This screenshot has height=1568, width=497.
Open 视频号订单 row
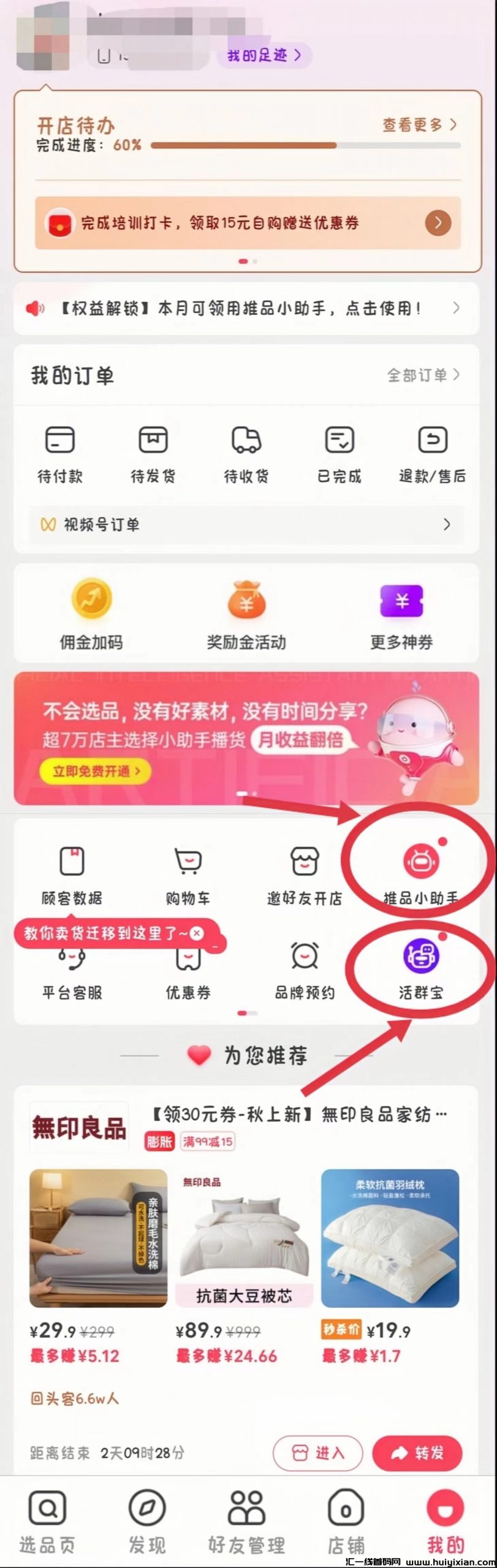pyautogui.click(x=246, y=524)
